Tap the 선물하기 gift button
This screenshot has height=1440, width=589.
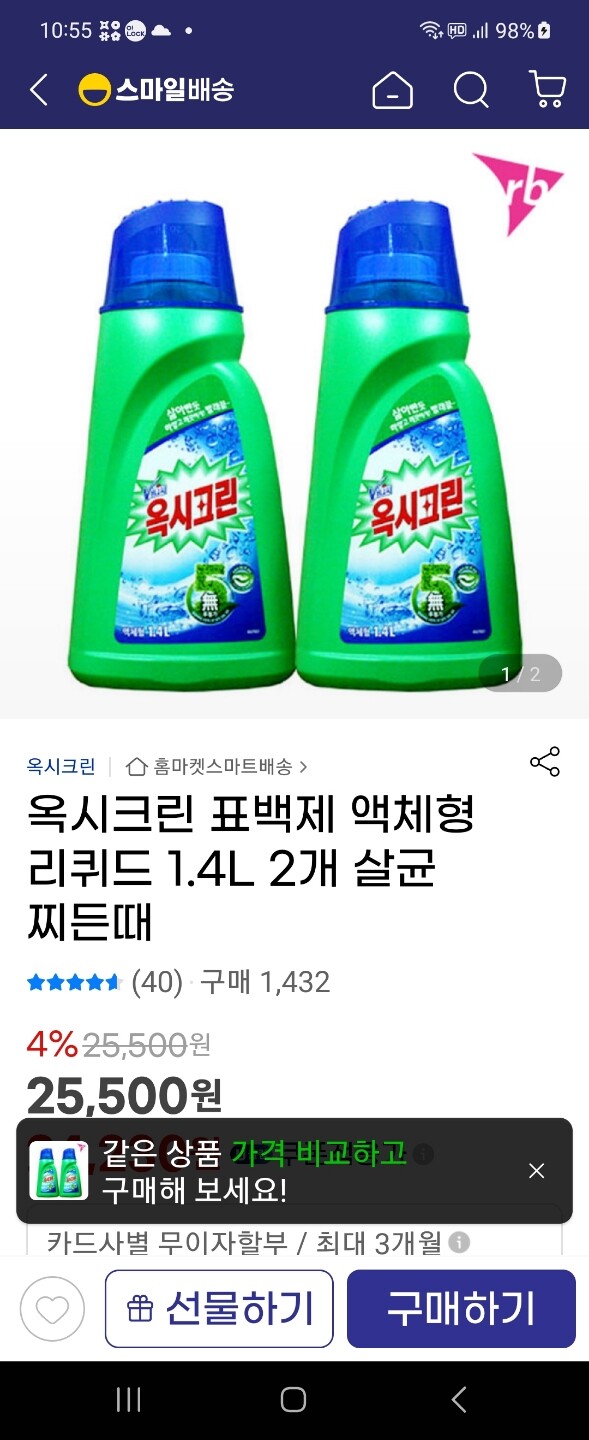[219, 1309]
